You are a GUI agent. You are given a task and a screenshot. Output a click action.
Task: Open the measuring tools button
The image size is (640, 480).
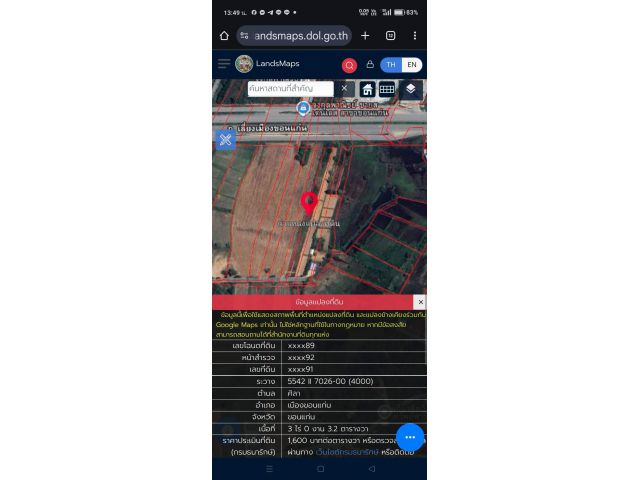point(225,139)
